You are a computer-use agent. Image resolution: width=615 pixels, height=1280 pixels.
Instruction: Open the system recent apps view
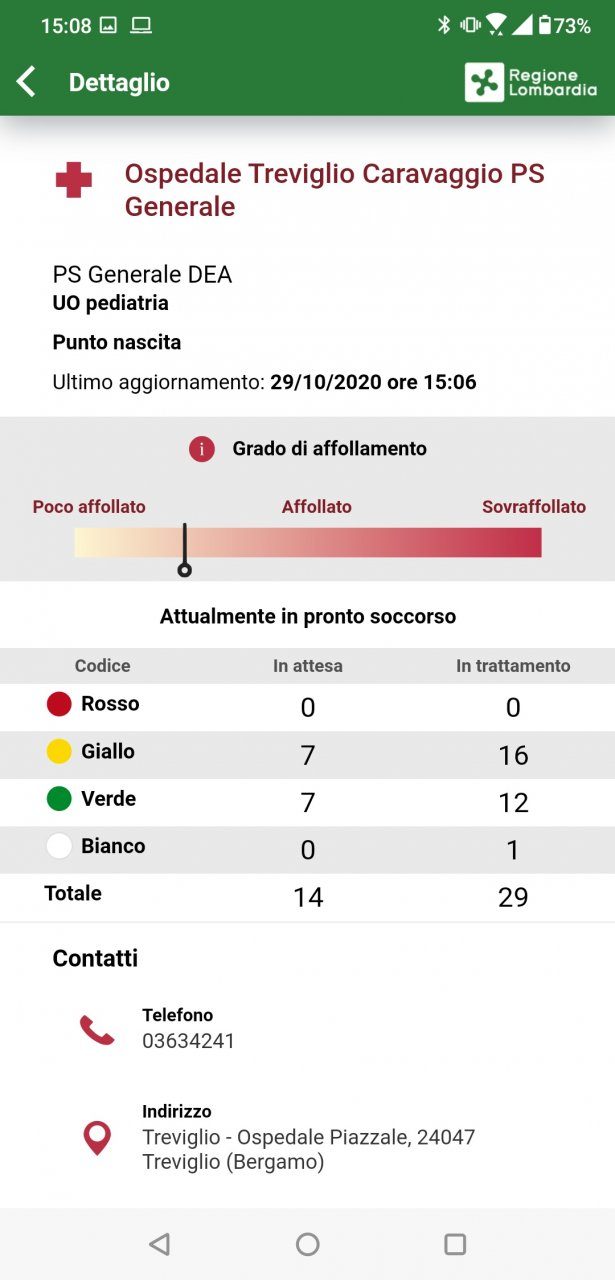pos(455,1244)
